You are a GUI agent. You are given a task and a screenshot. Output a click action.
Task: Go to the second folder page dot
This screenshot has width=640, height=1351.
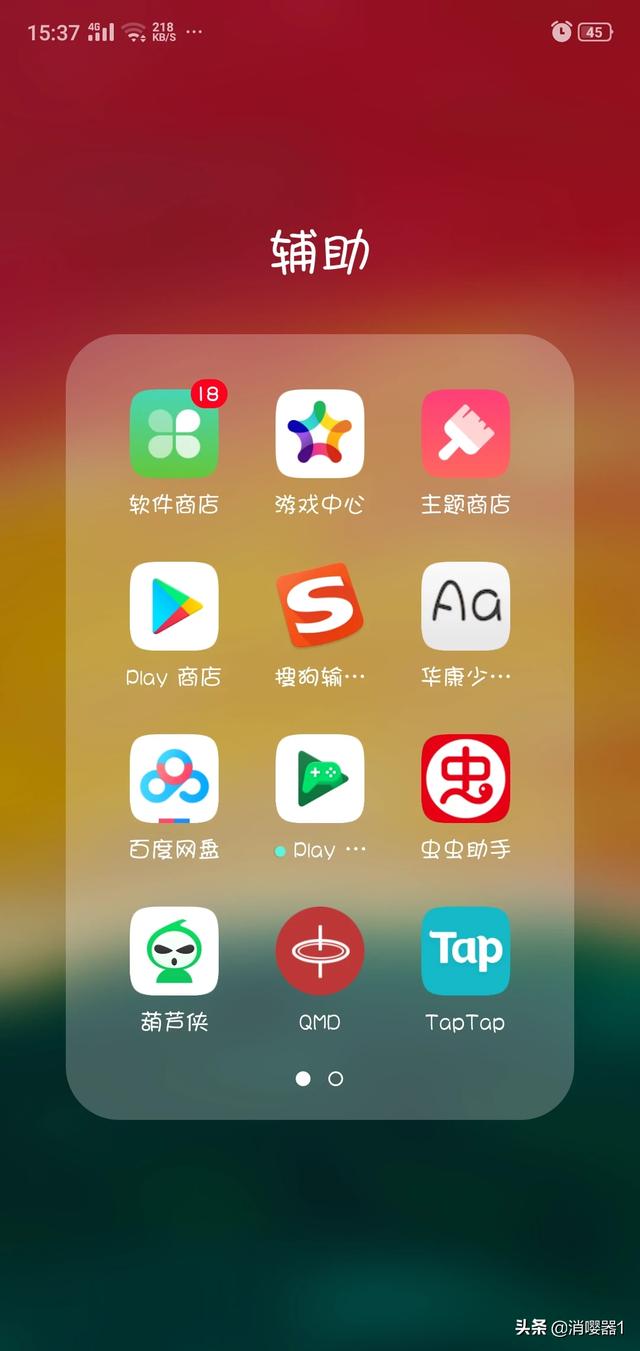[x=336, y=1079]
